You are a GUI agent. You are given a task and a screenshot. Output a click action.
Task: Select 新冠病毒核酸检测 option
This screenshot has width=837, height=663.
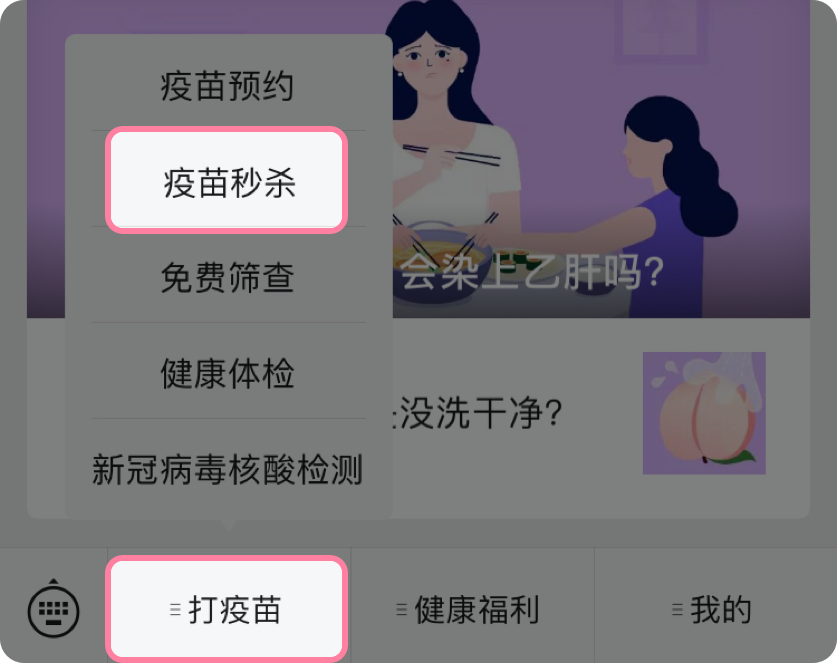click(x=228, y=469)
